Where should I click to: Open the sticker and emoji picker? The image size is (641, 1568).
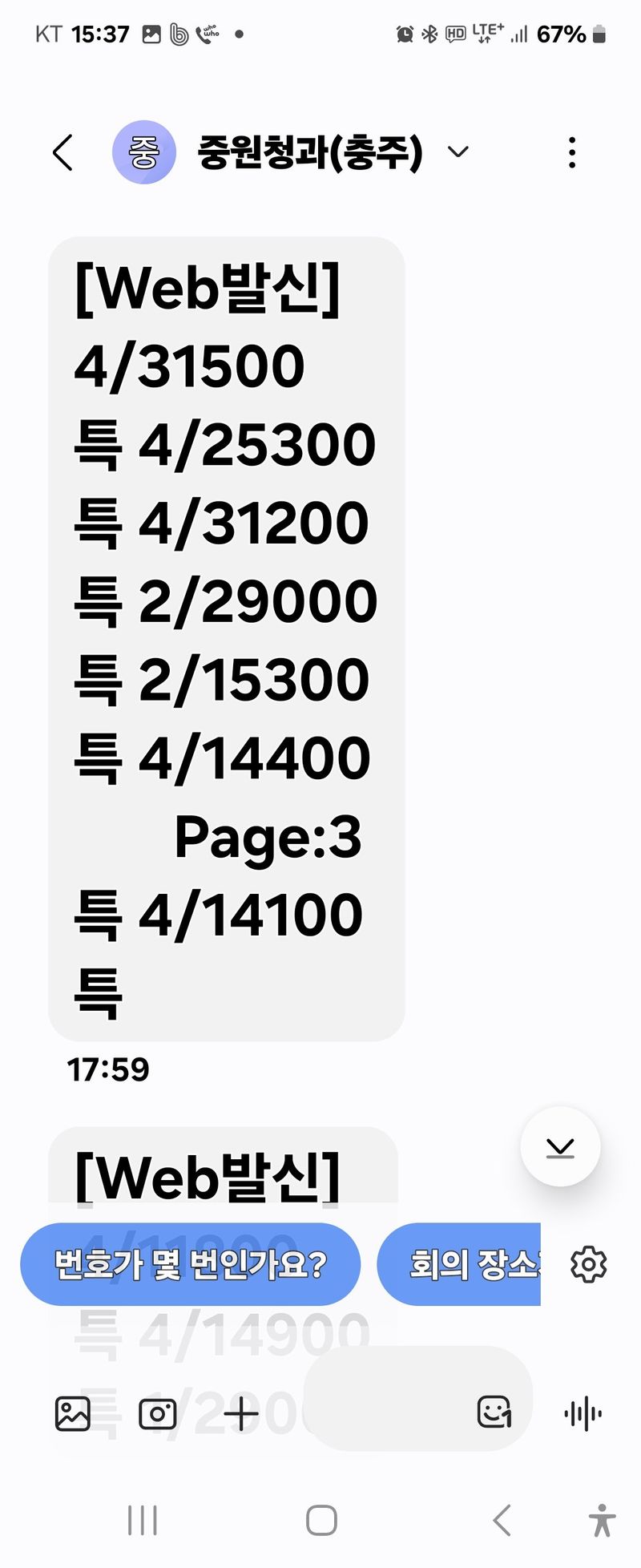point(494,1412)
